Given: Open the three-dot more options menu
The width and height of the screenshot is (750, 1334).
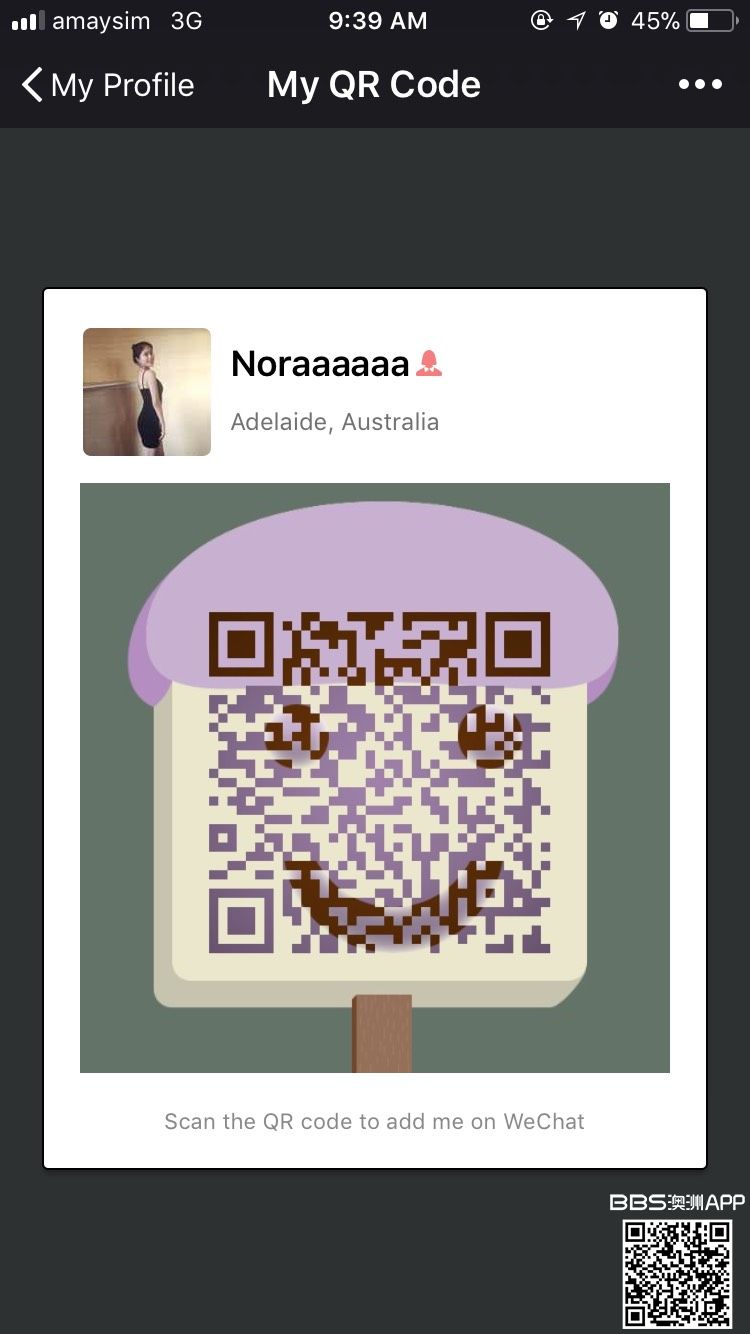Looking at the screenshot, I should (x=700, y=85).
